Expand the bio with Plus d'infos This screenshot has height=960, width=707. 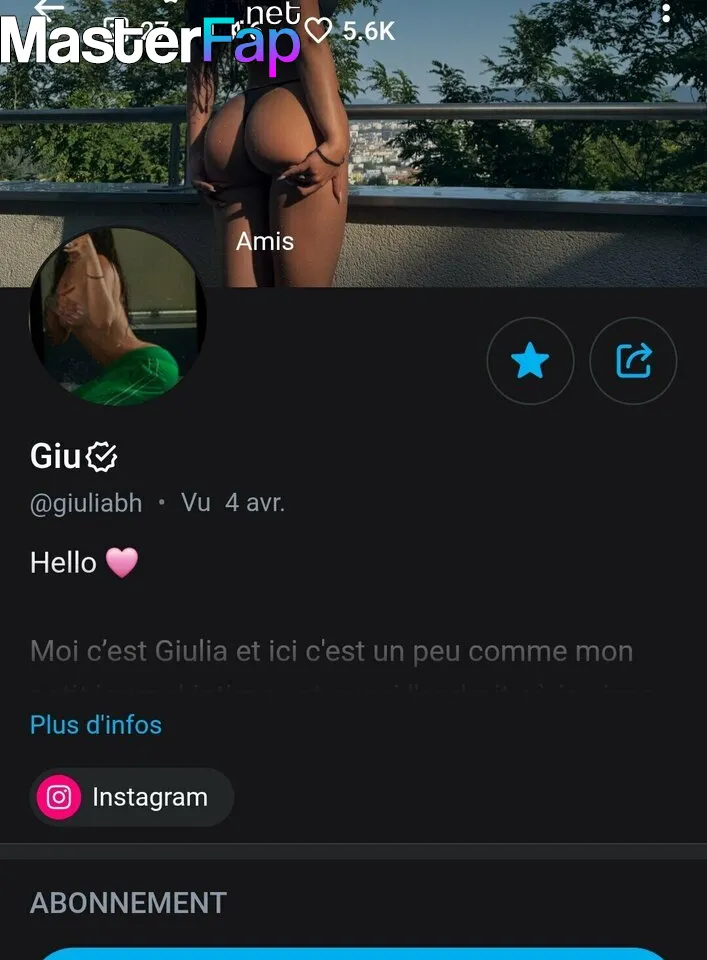point(96,724)
